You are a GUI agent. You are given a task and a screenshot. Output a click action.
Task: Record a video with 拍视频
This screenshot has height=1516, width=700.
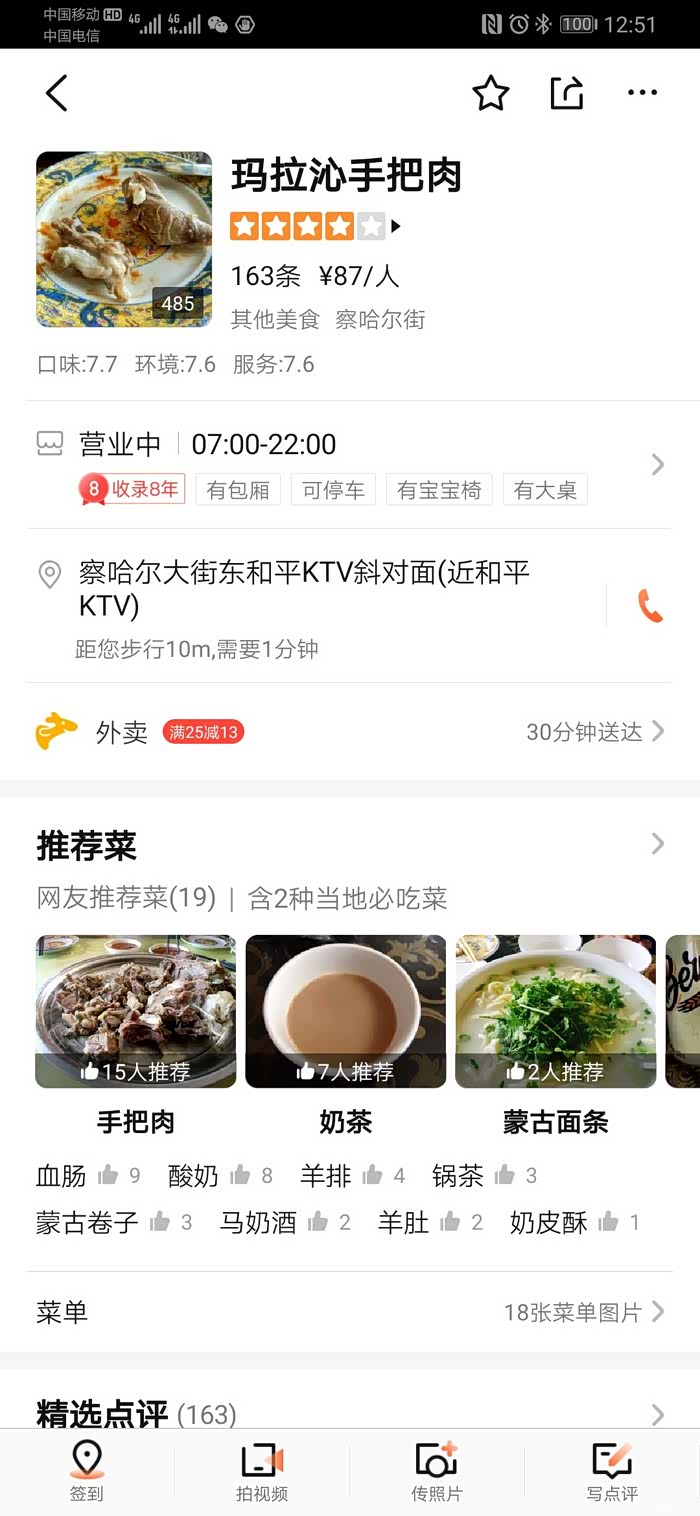[262, 1472]
